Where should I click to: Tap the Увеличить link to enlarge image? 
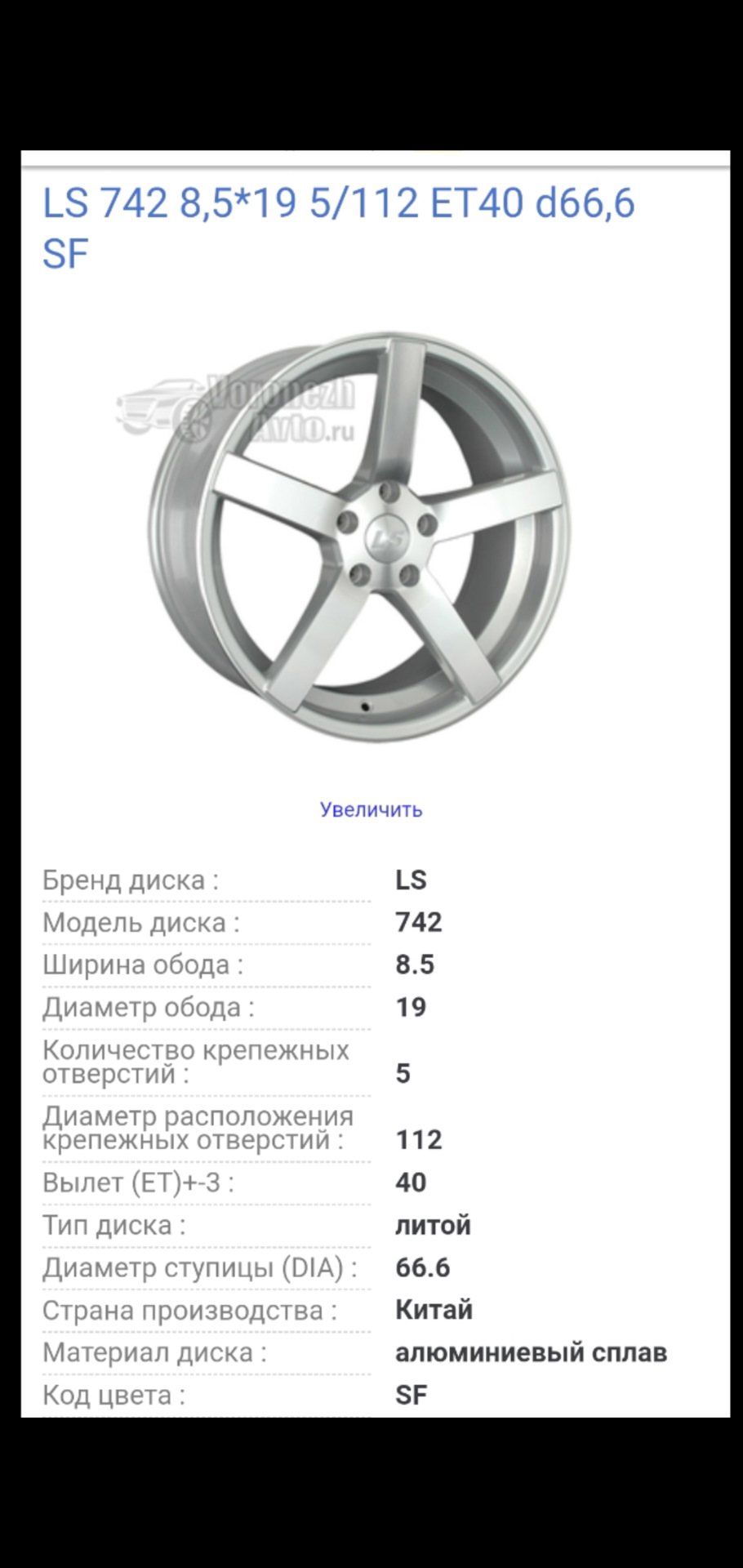point(371,809)
